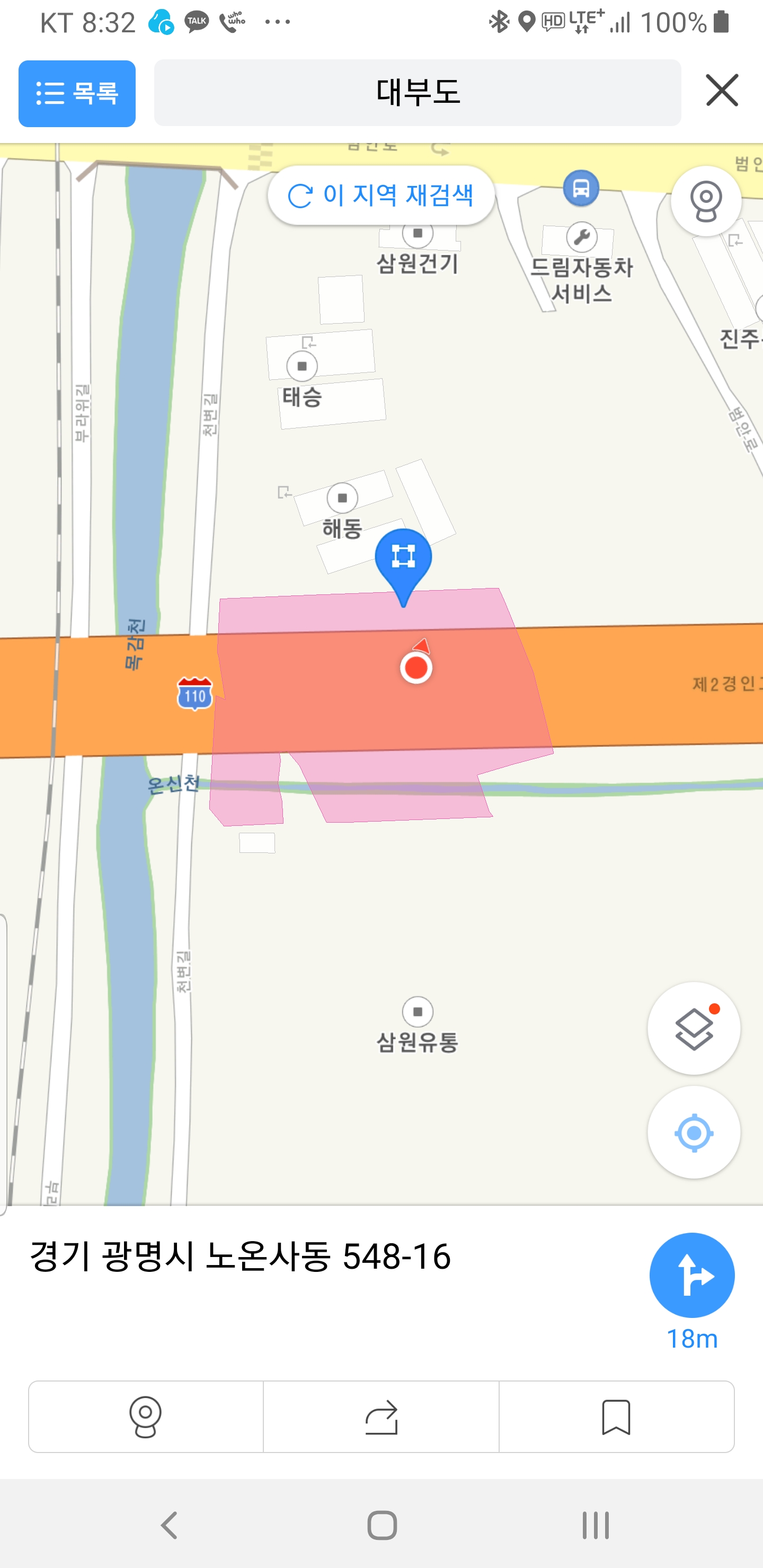Start directions with the 18m route button
This screenshot has width=763, height=1568.
[x=692, y=1275]
